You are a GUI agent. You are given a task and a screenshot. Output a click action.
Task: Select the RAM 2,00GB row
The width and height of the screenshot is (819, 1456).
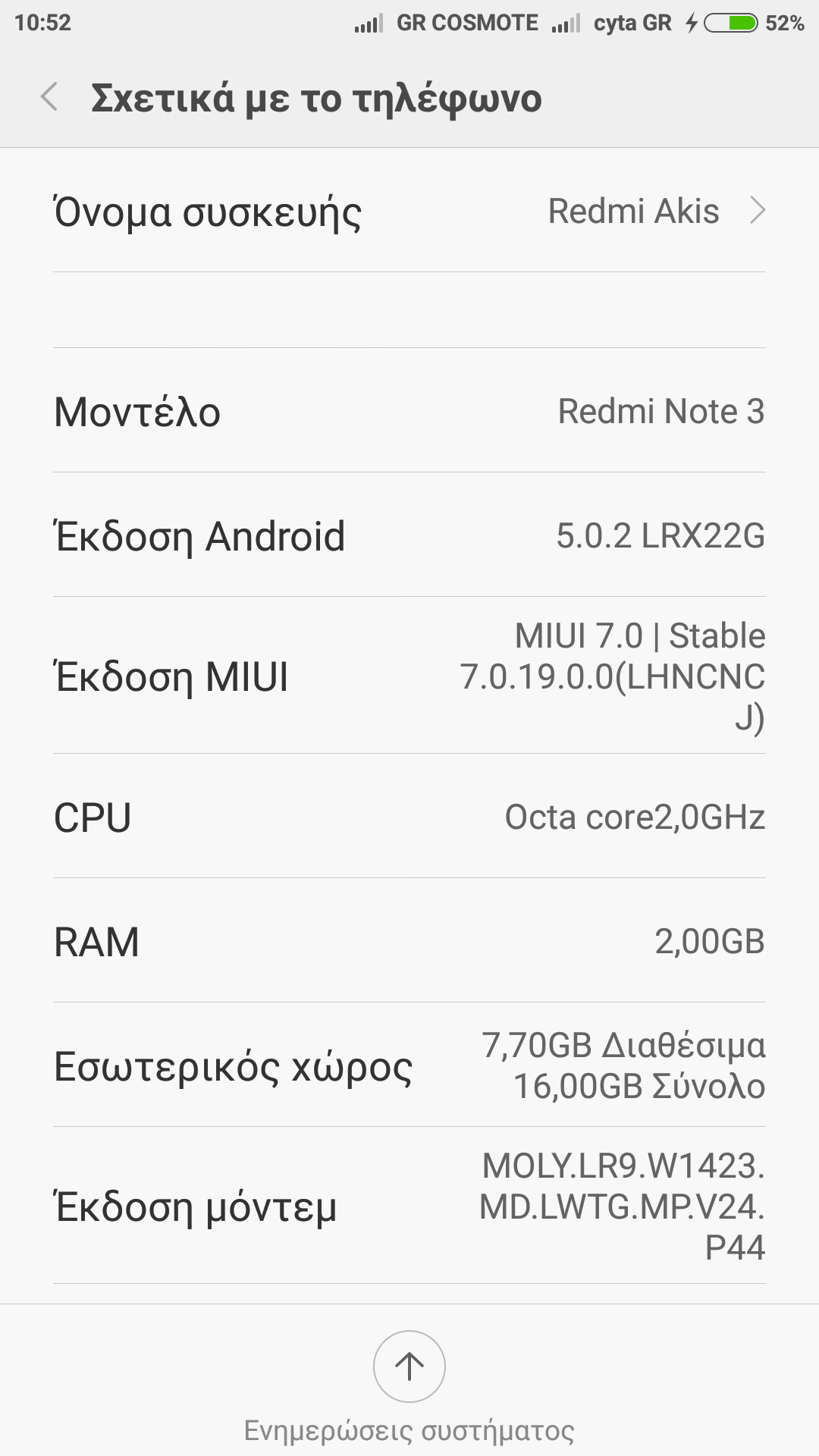[409, 941]
